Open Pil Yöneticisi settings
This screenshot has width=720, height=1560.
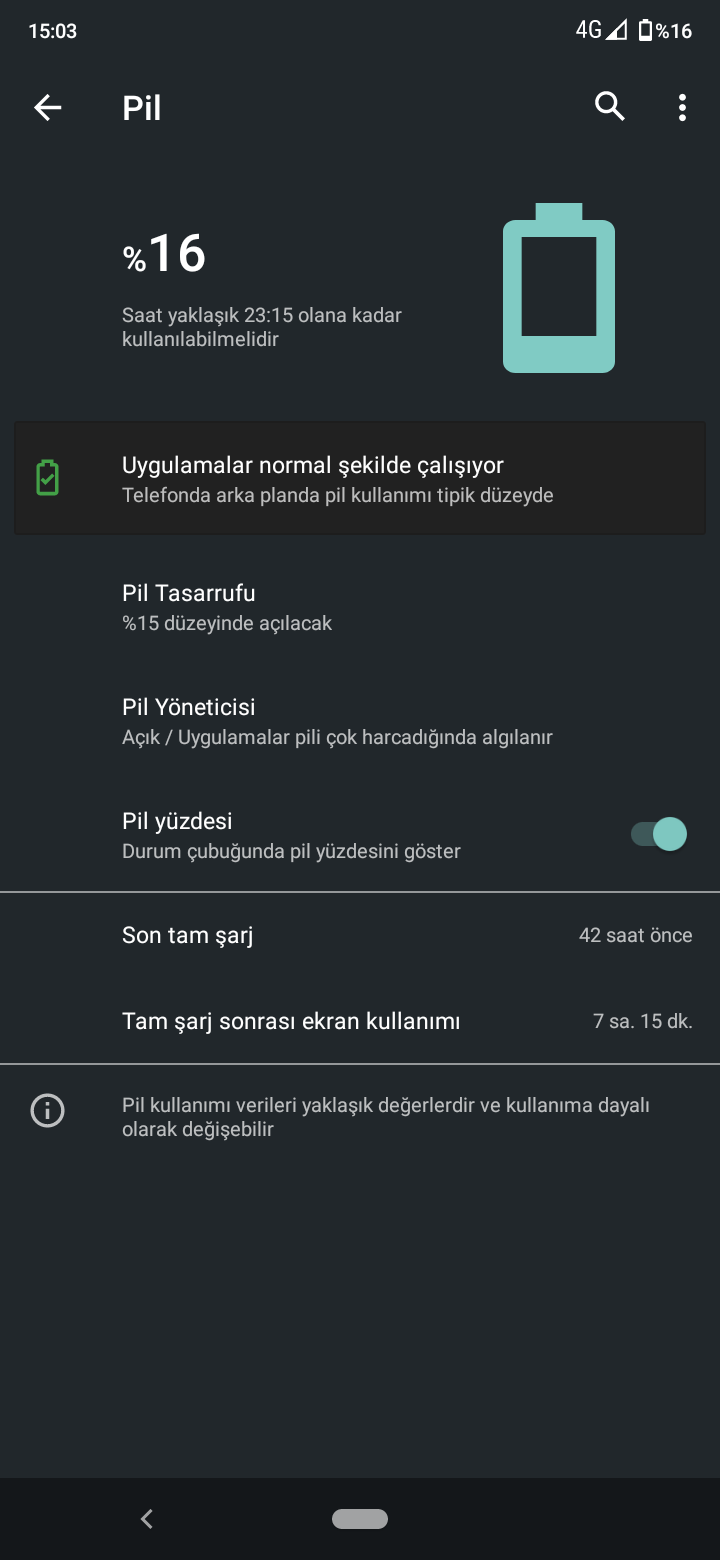point(360,721)
